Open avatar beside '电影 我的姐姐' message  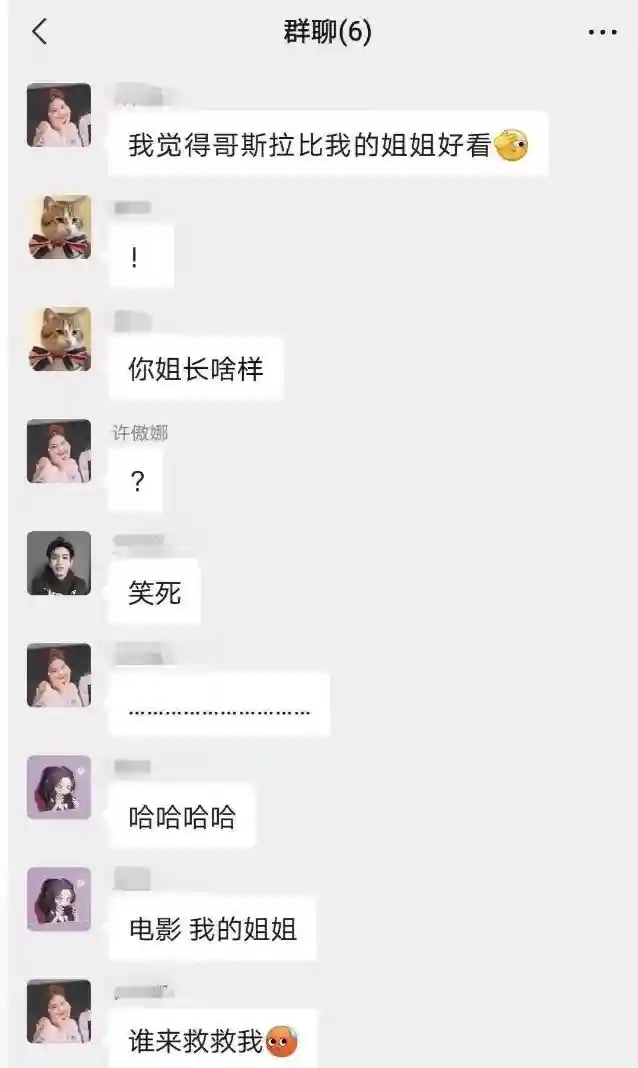click(59, 899)
